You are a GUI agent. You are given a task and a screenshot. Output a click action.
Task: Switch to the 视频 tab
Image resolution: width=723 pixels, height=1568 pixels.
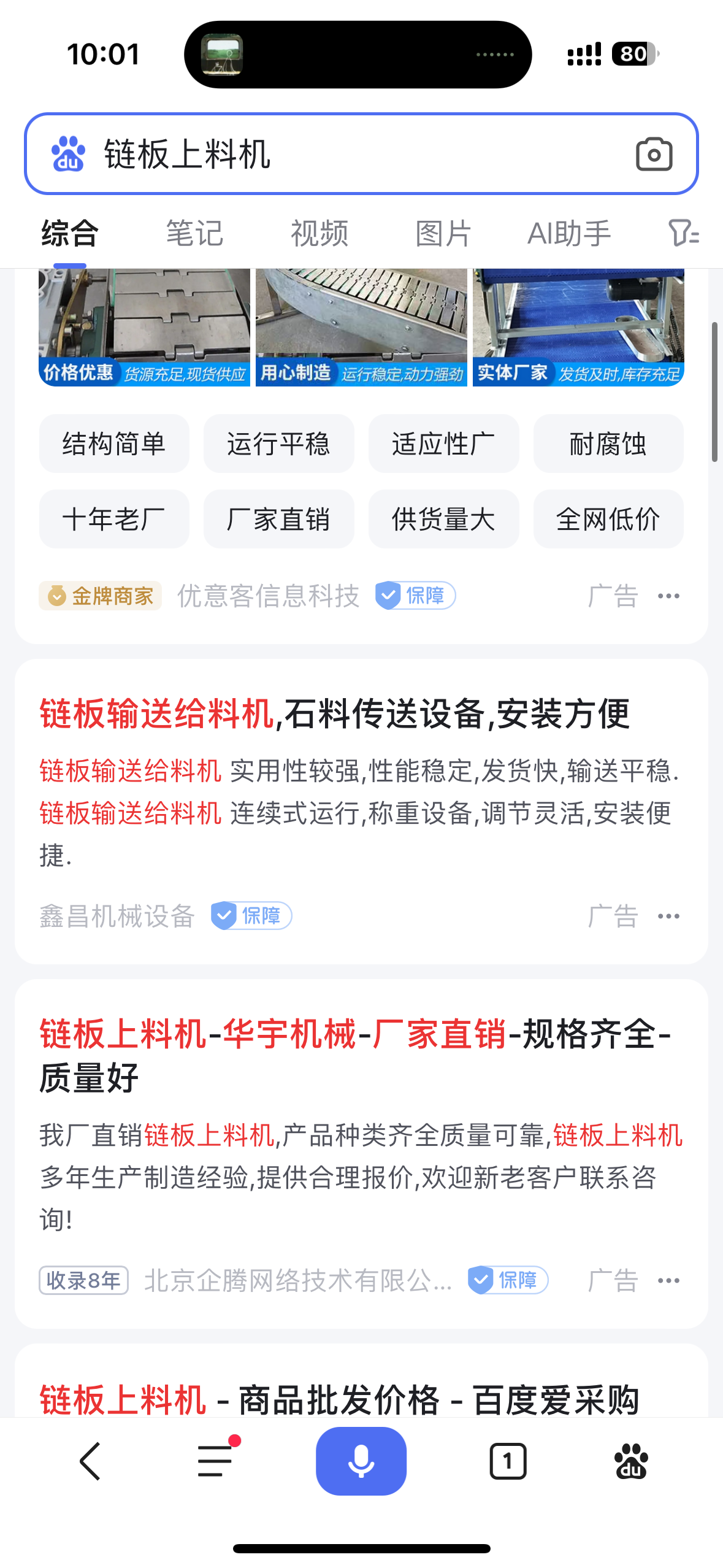[x=319, y=234]
